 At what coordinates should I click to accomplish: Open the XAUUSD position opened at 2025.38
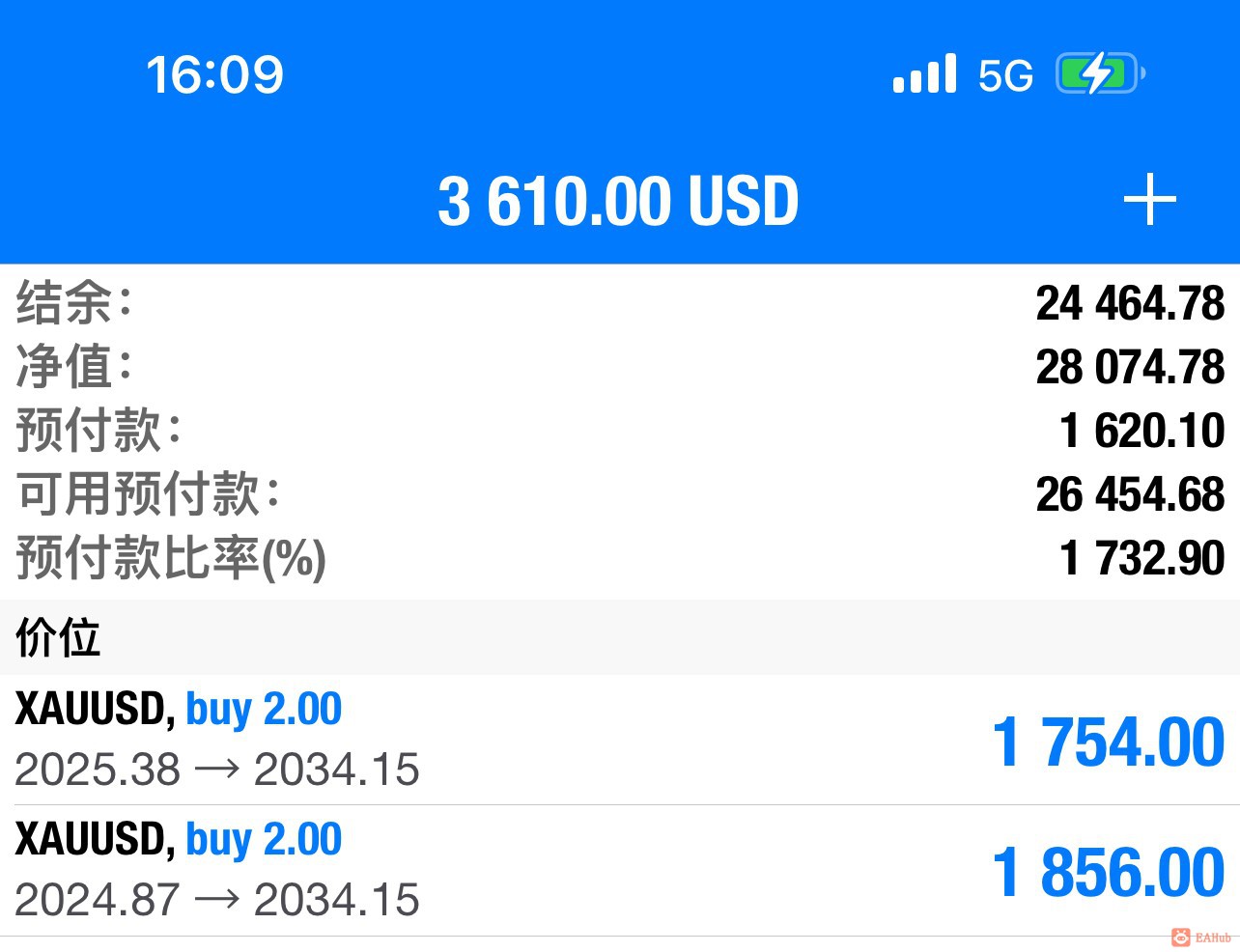point(618,740)
